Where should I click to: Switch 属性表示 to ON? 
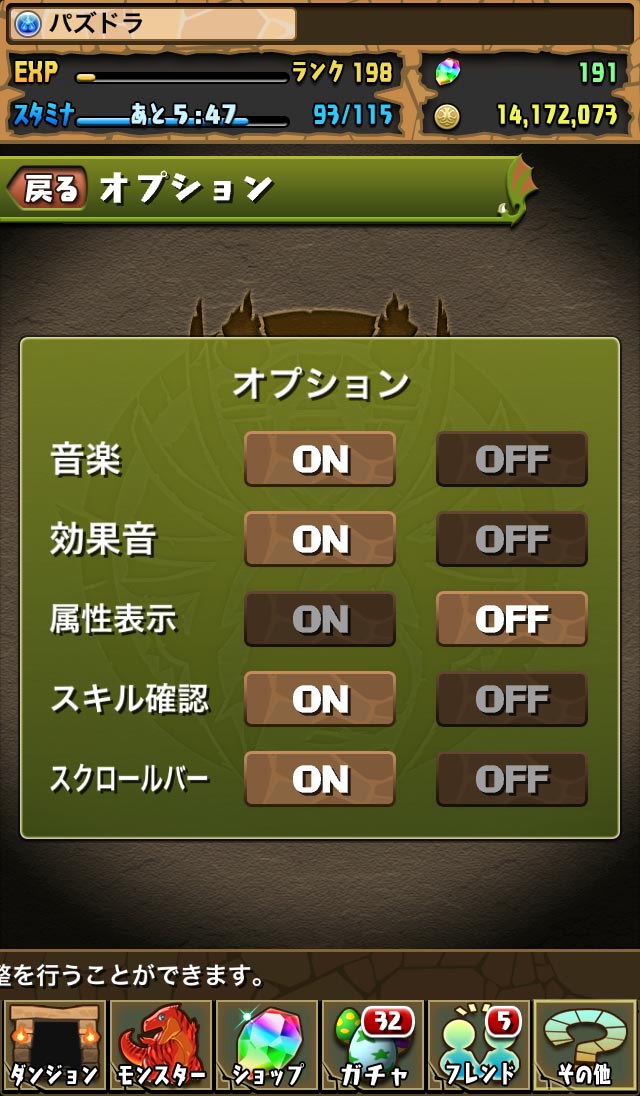(320, 619)
